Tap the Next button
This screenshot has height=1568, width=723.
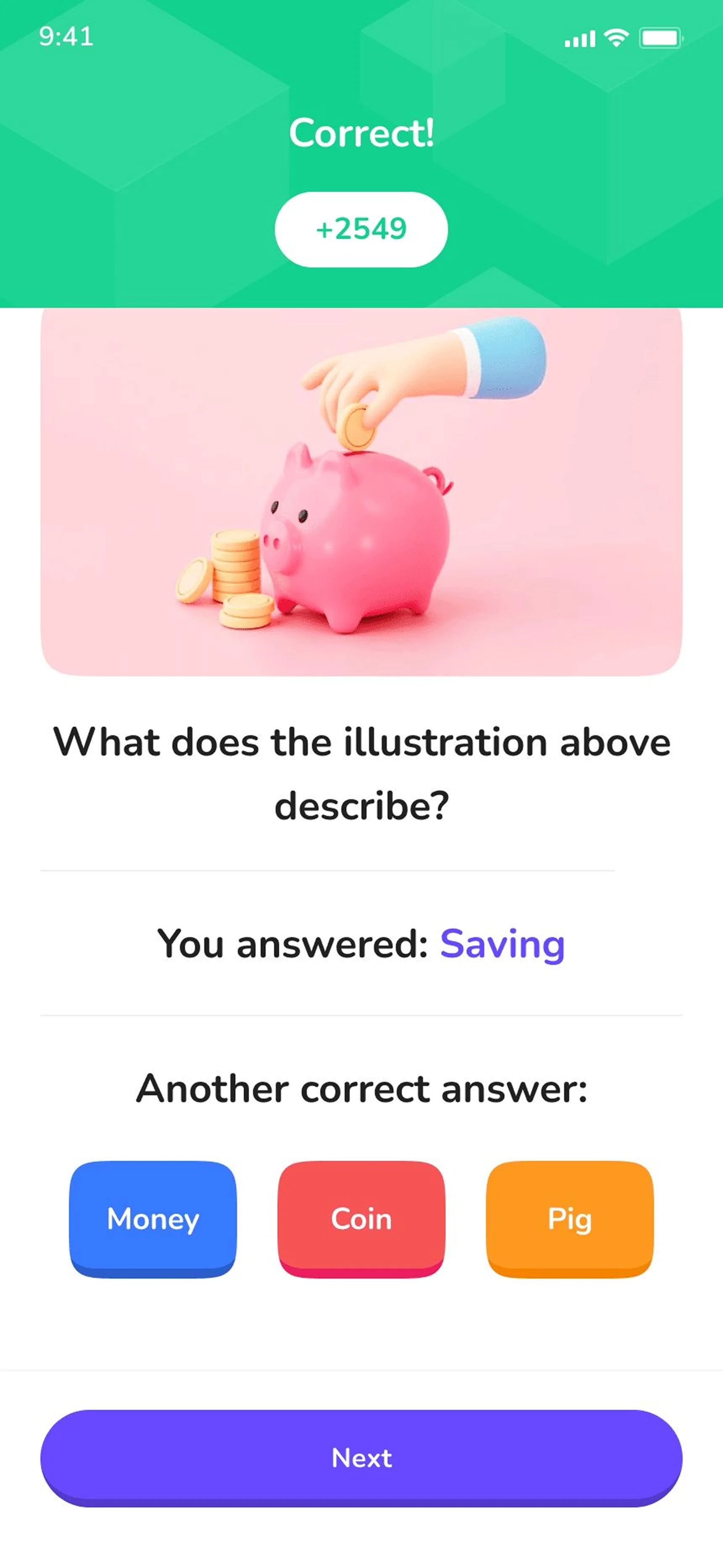[x=361, y=1457]
